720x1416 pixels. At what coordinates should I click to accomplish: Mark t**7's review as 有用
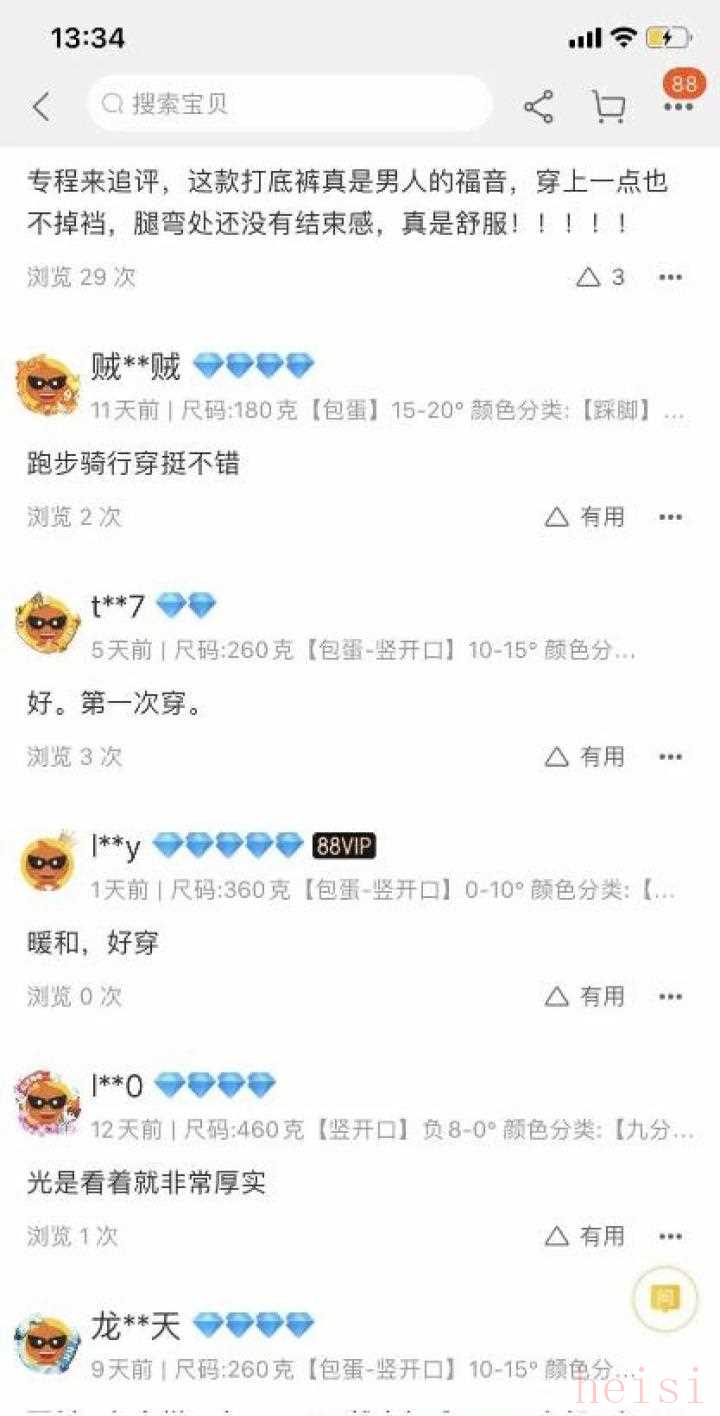[x=585, y=757]
